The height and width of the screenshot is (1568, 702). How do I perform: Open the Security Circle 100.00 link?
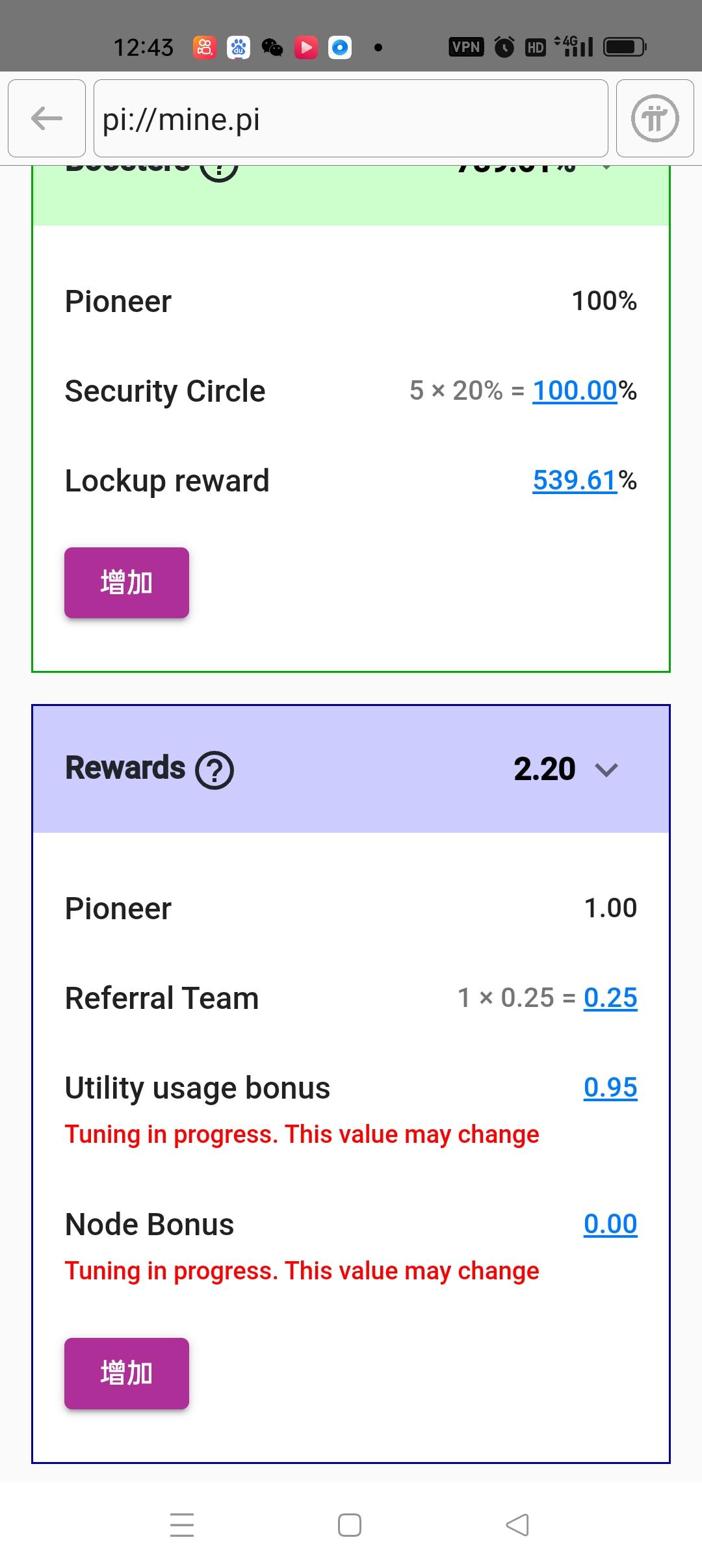[x=575, y=391]
